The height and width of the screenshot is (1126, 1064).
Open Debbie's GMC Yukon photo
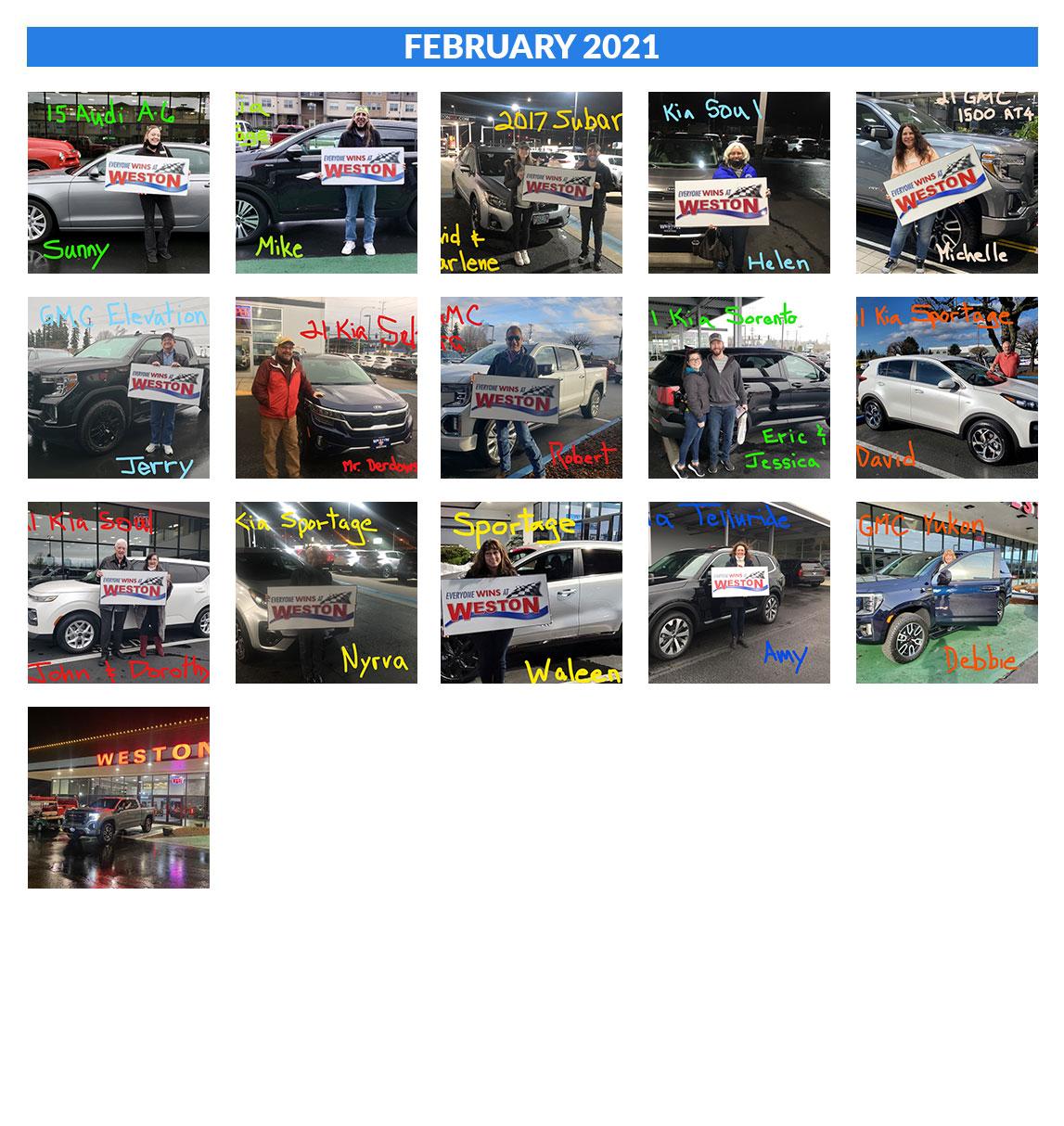tap(947, 593)
